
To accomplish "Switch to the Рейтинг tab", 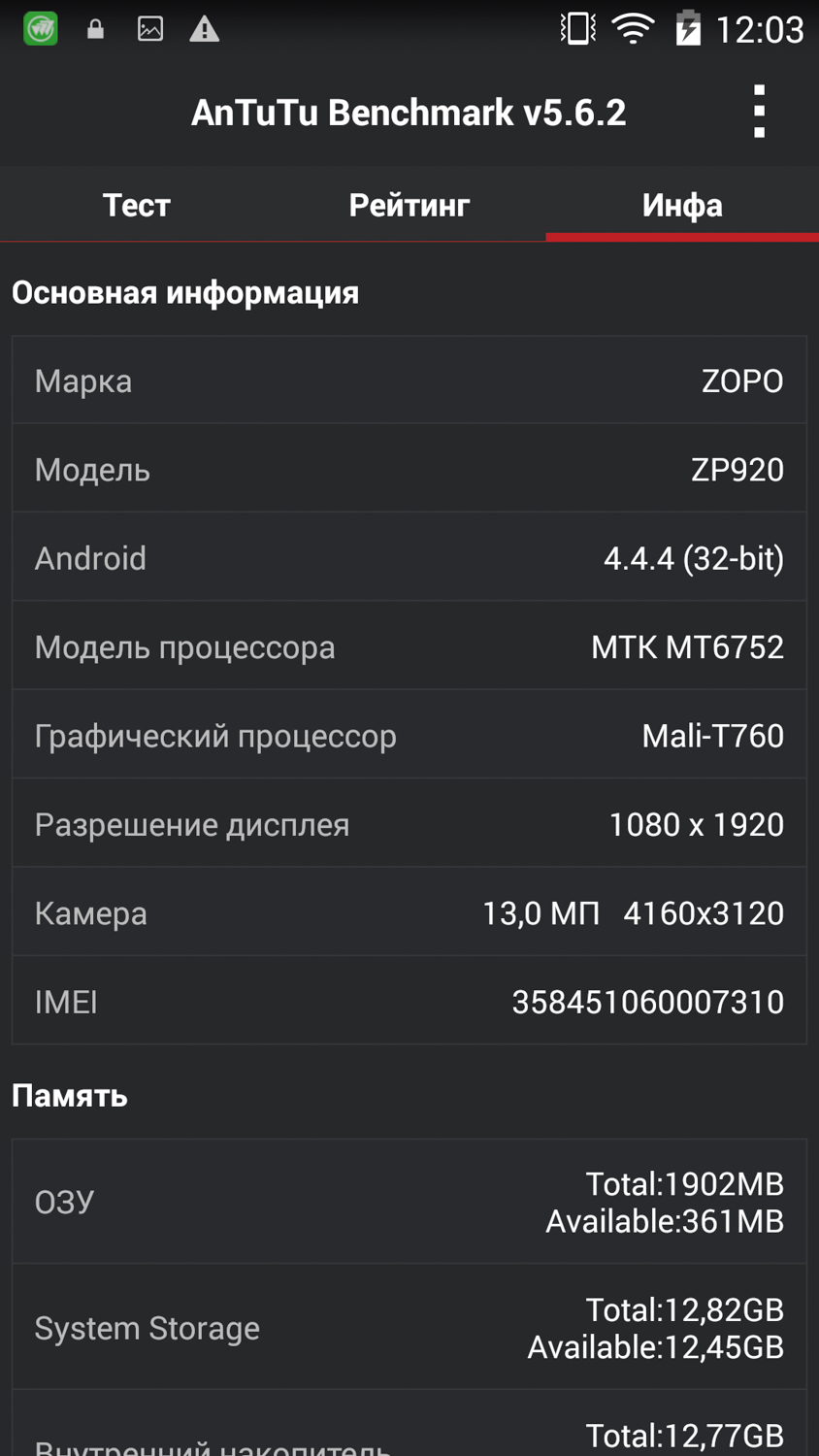I will pyautogui.click(x=409, y=205).
